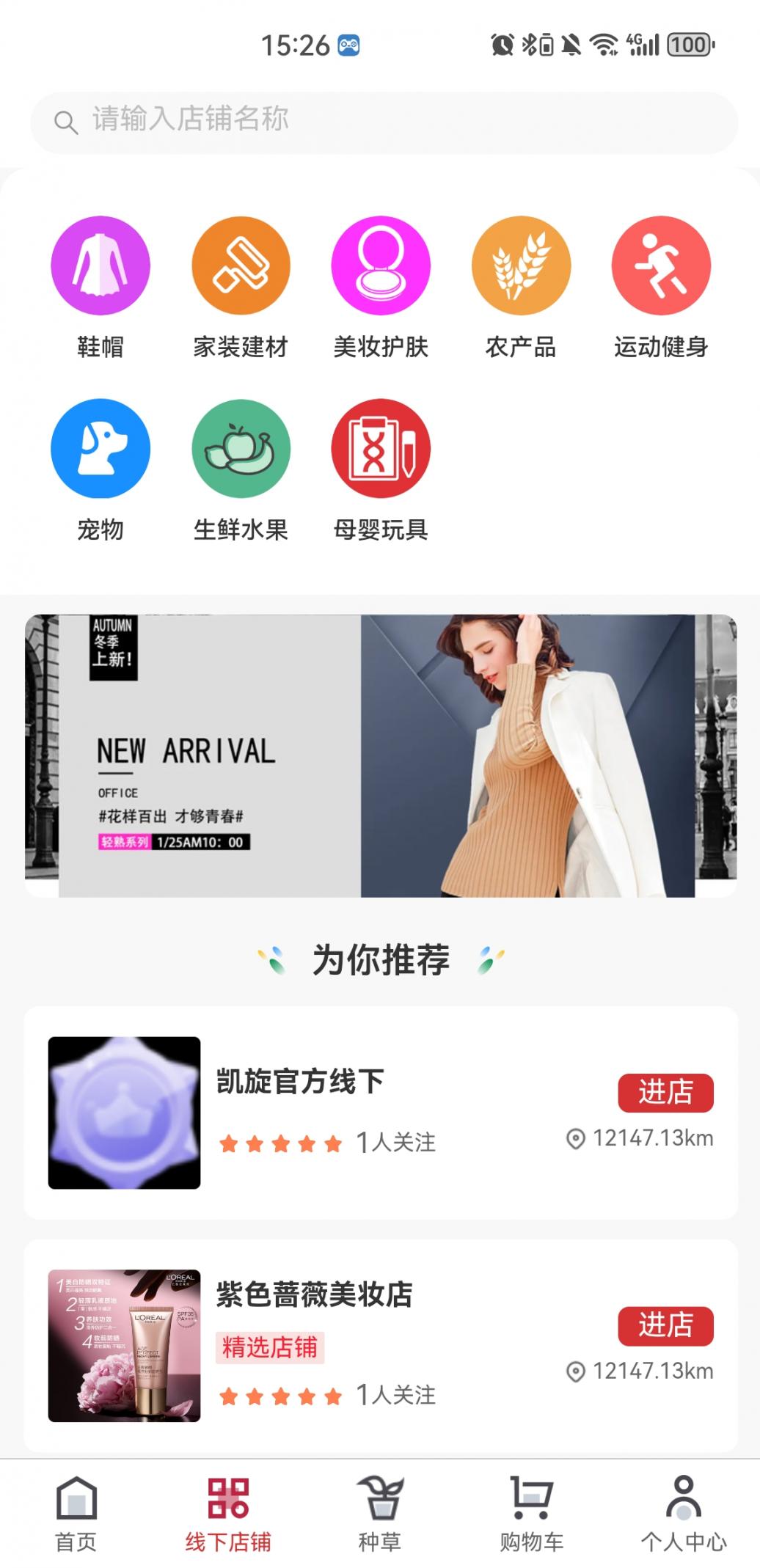Switch to the 个人中心 tab

(684, 1514)
